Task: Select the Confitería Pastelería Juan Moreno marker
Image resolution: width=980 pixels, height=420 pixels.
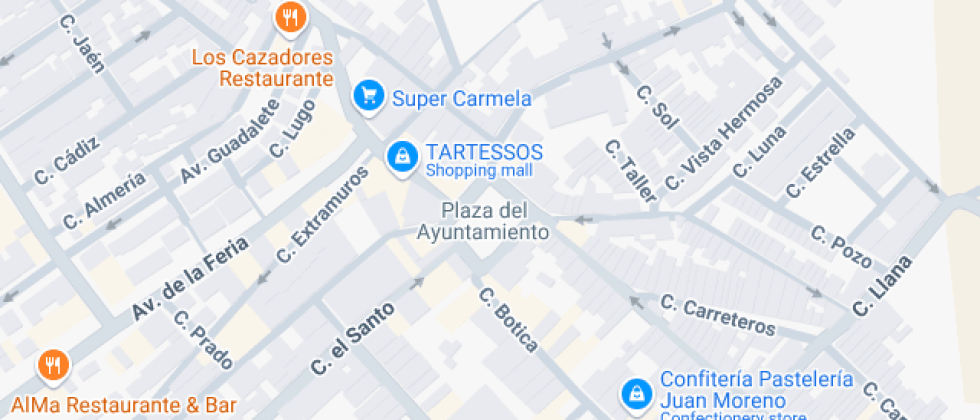Action: pyautogui.click(x=635, y=395)
